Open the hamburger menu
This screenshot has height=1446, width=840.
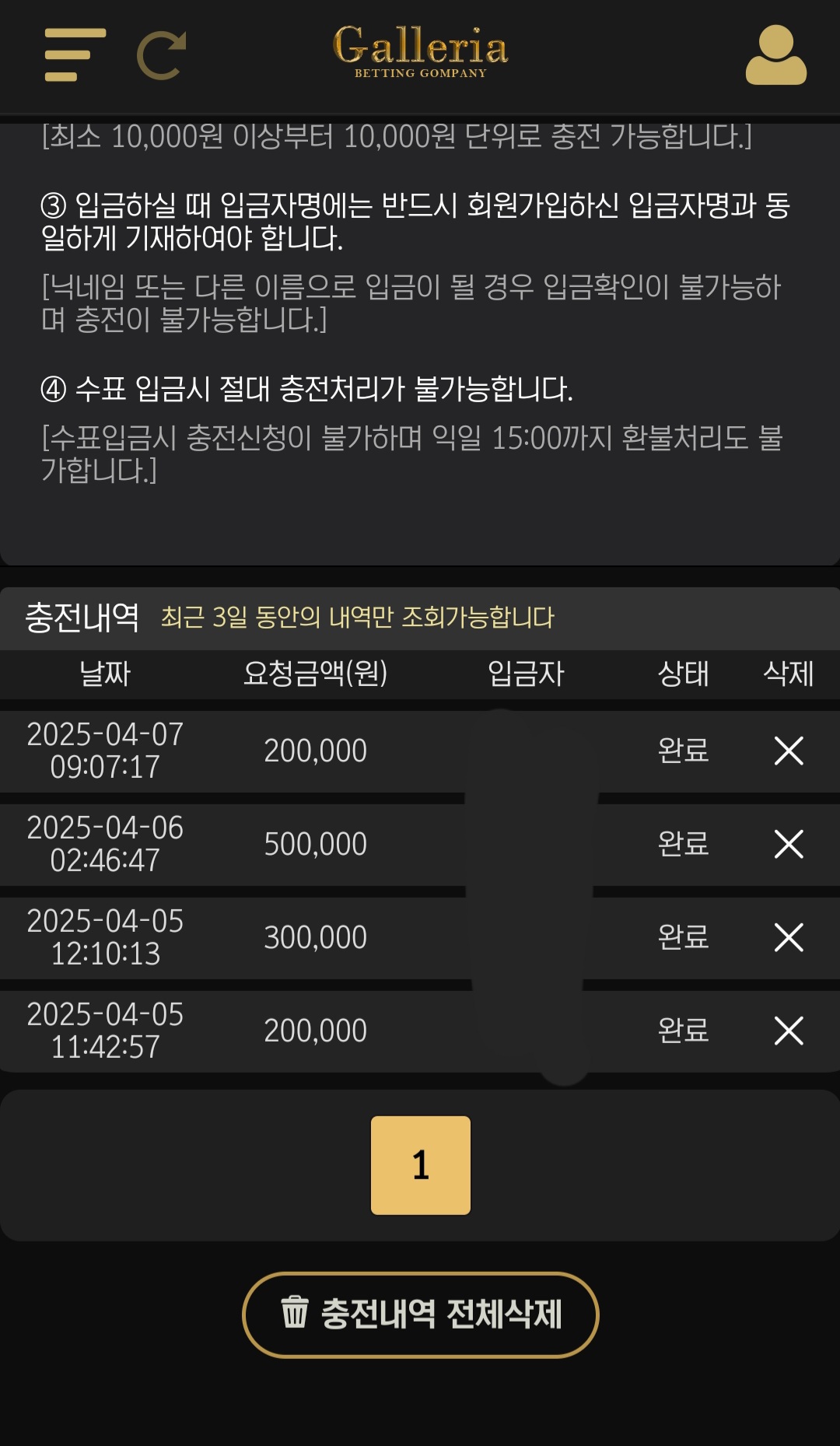pyautogui.click(x=75, y=54)
